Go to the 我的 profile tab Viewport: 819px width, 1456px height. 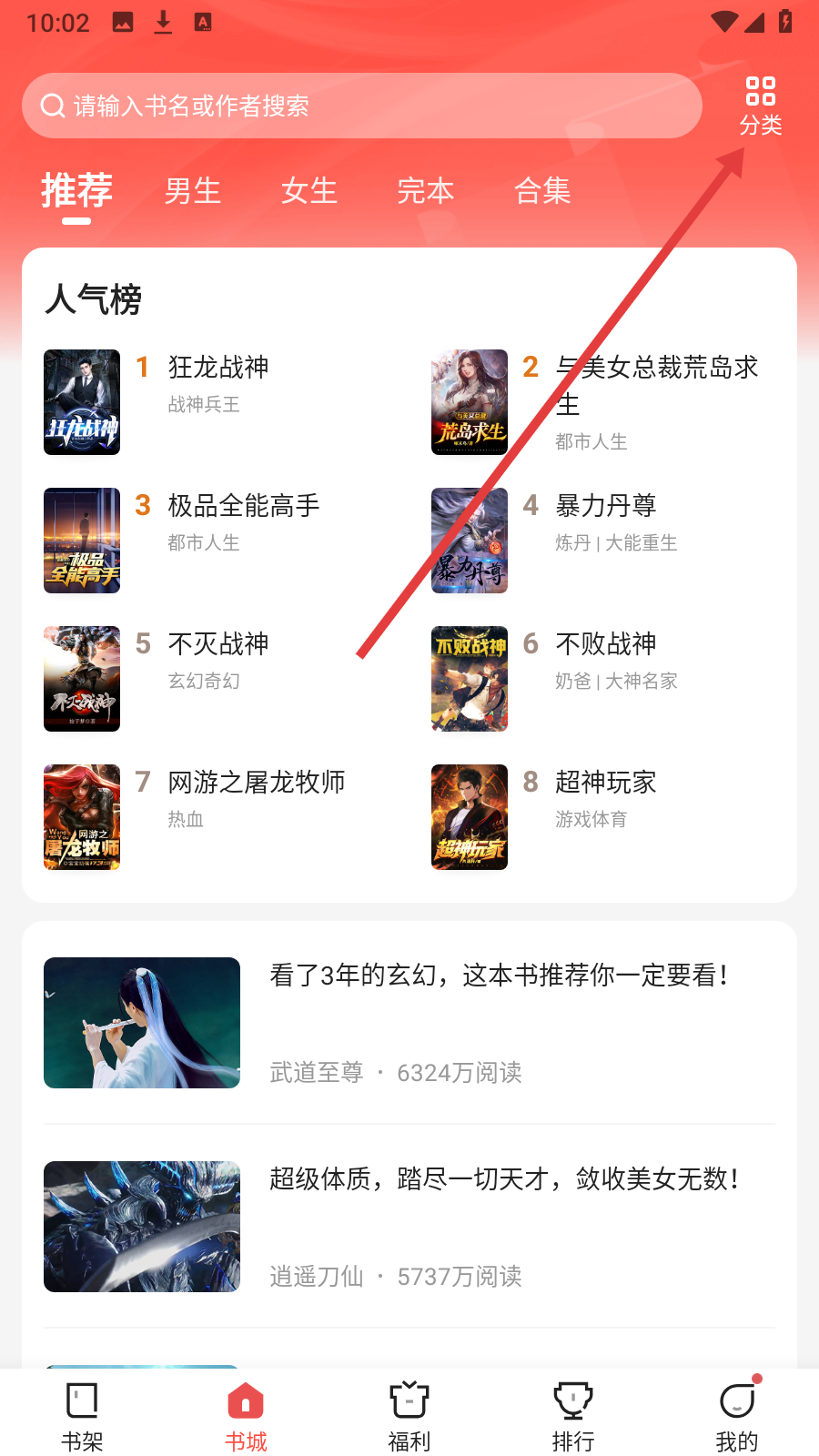coord(737,1415)
